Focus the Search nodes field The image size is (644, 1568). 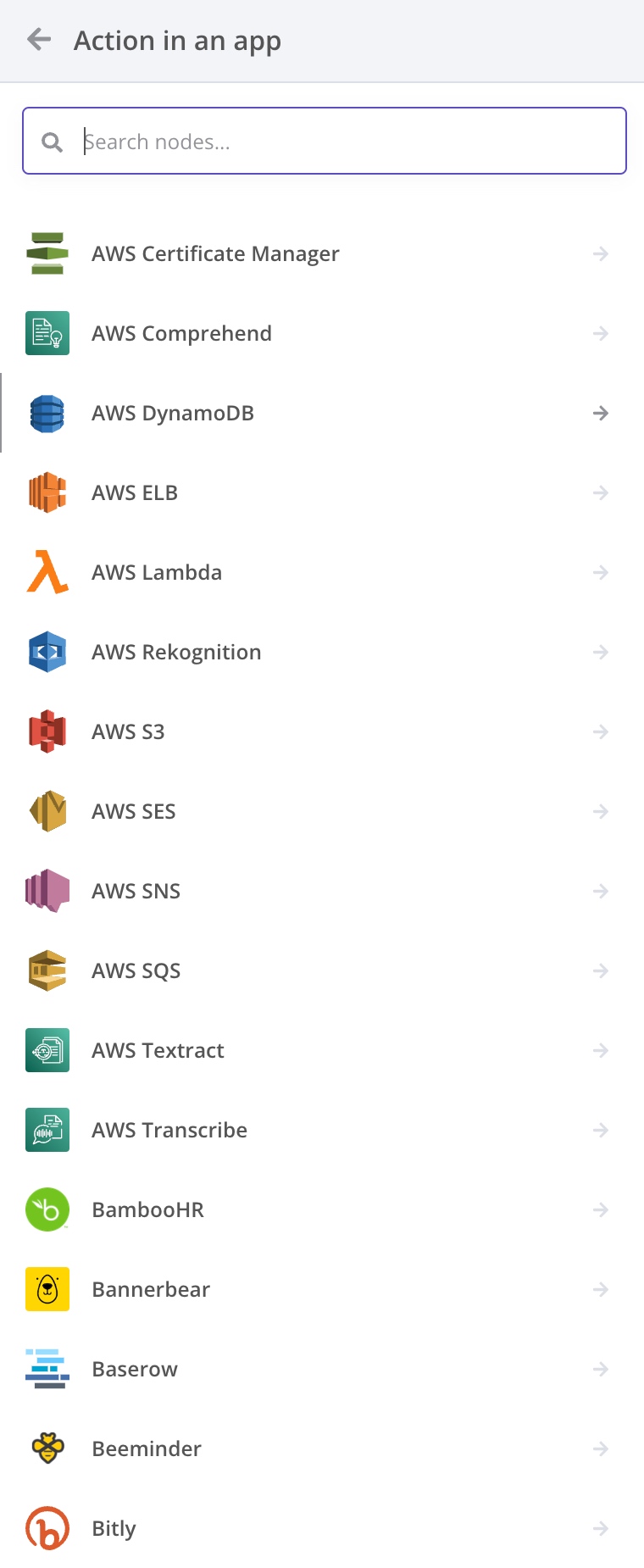(339, 142)
